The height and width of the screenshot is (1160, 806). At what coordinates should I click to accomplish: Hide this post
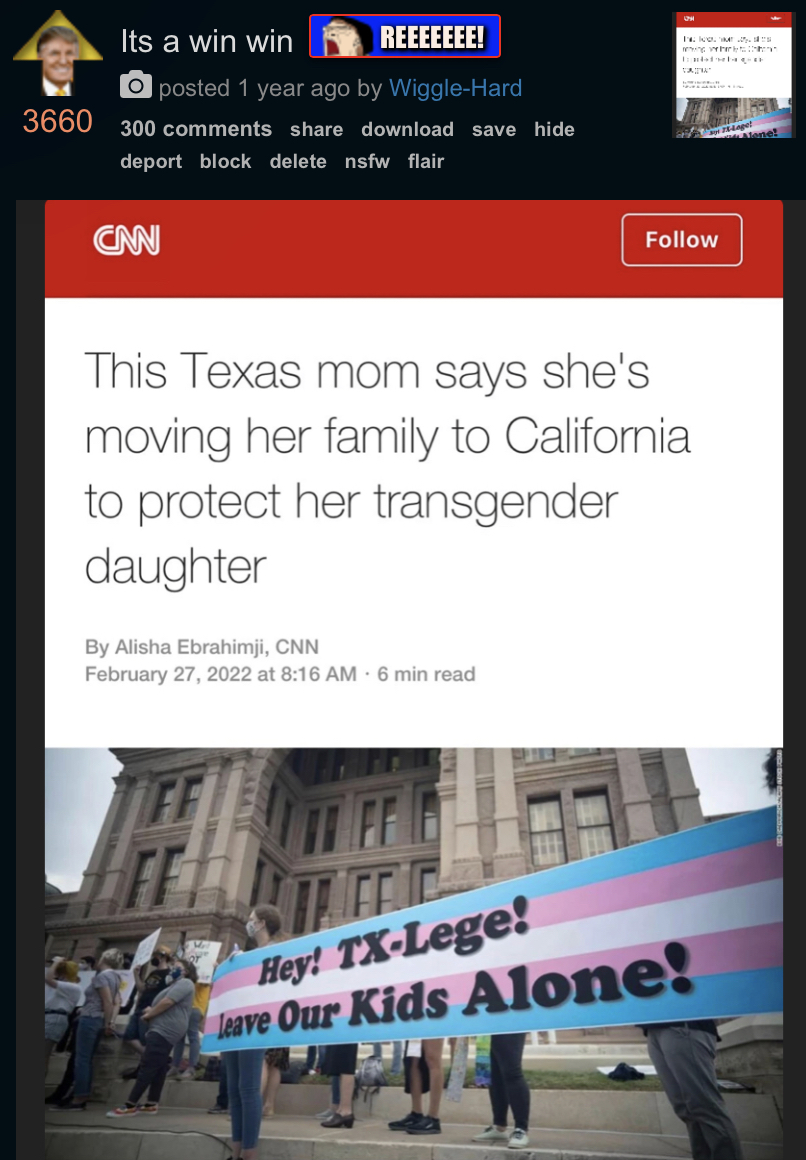pyautogui.click(x=554, y=129)
